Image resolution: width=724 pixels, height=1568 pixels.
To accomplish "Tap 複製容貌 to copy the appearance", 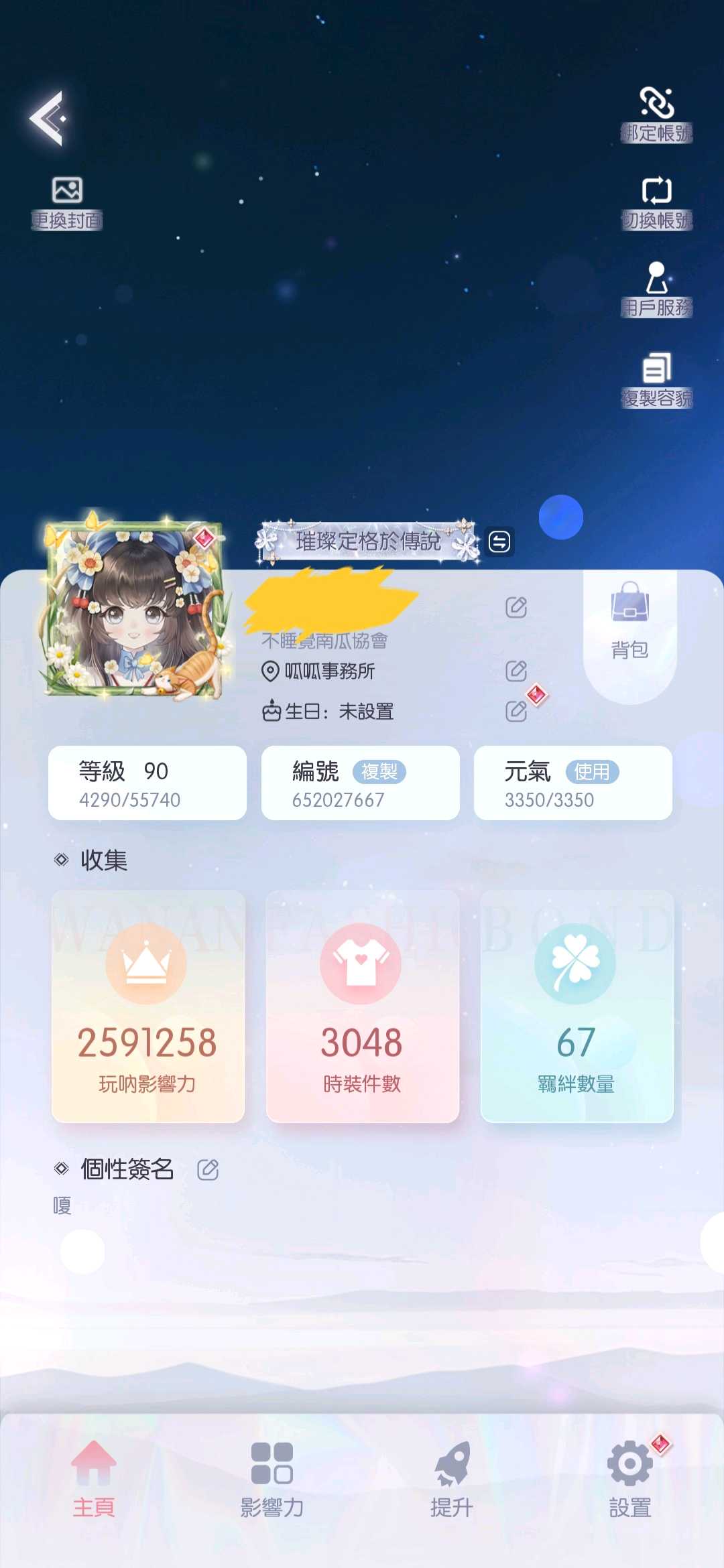I will click(657, 380).
